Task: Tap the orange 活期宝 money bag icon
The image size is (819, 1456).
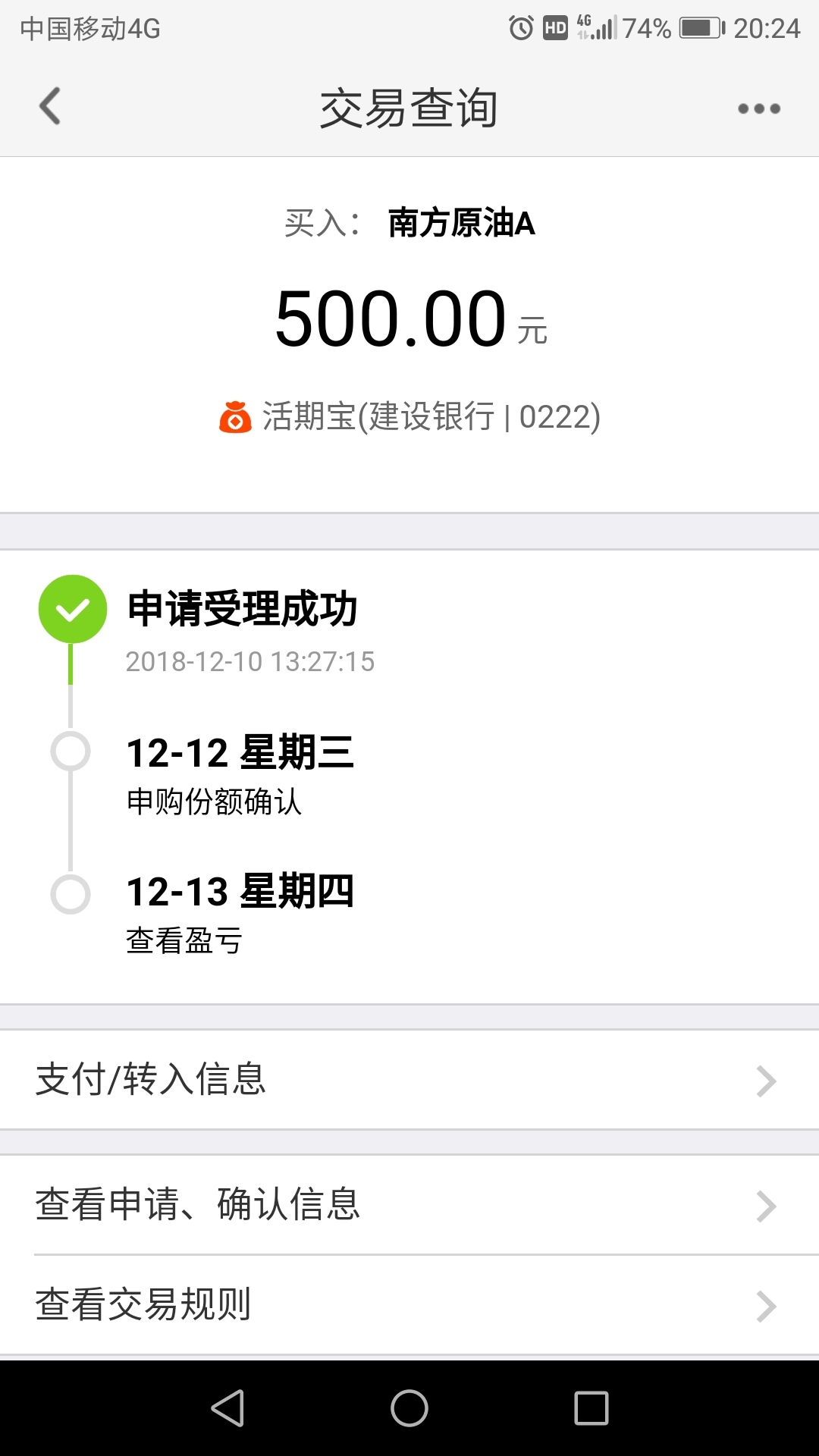Action: [235, 417]
